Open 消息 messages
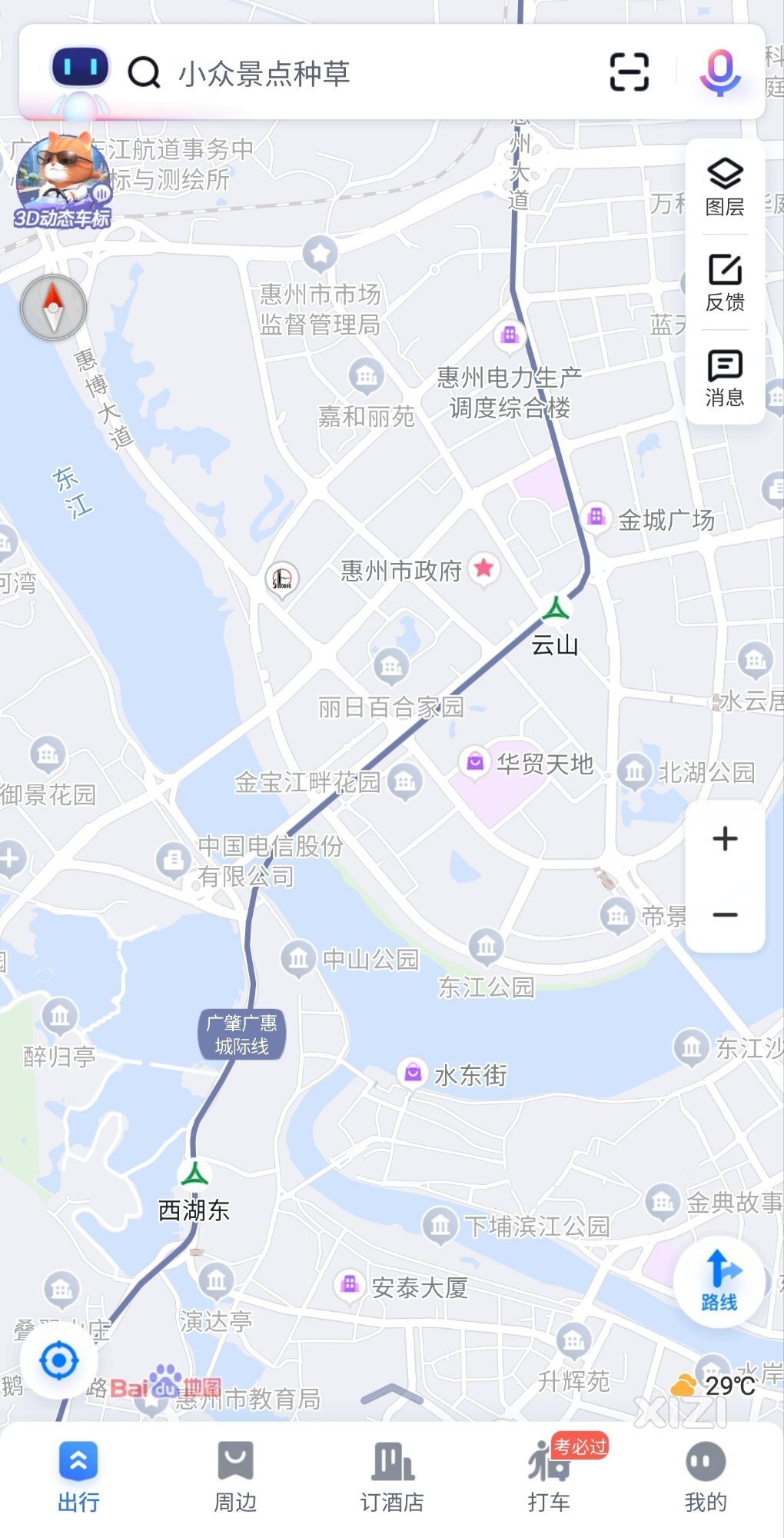The image size is (784, 1538). pos(725,378)
